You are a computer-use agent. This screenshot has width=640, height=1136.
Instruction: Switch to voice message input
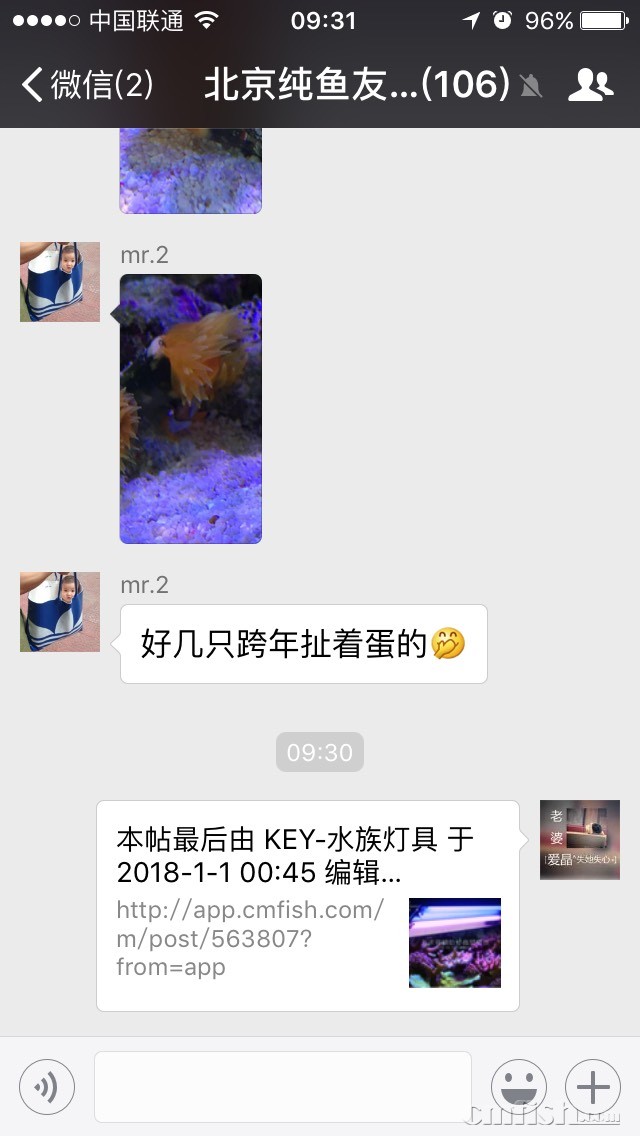click(x=47, y=1086)
